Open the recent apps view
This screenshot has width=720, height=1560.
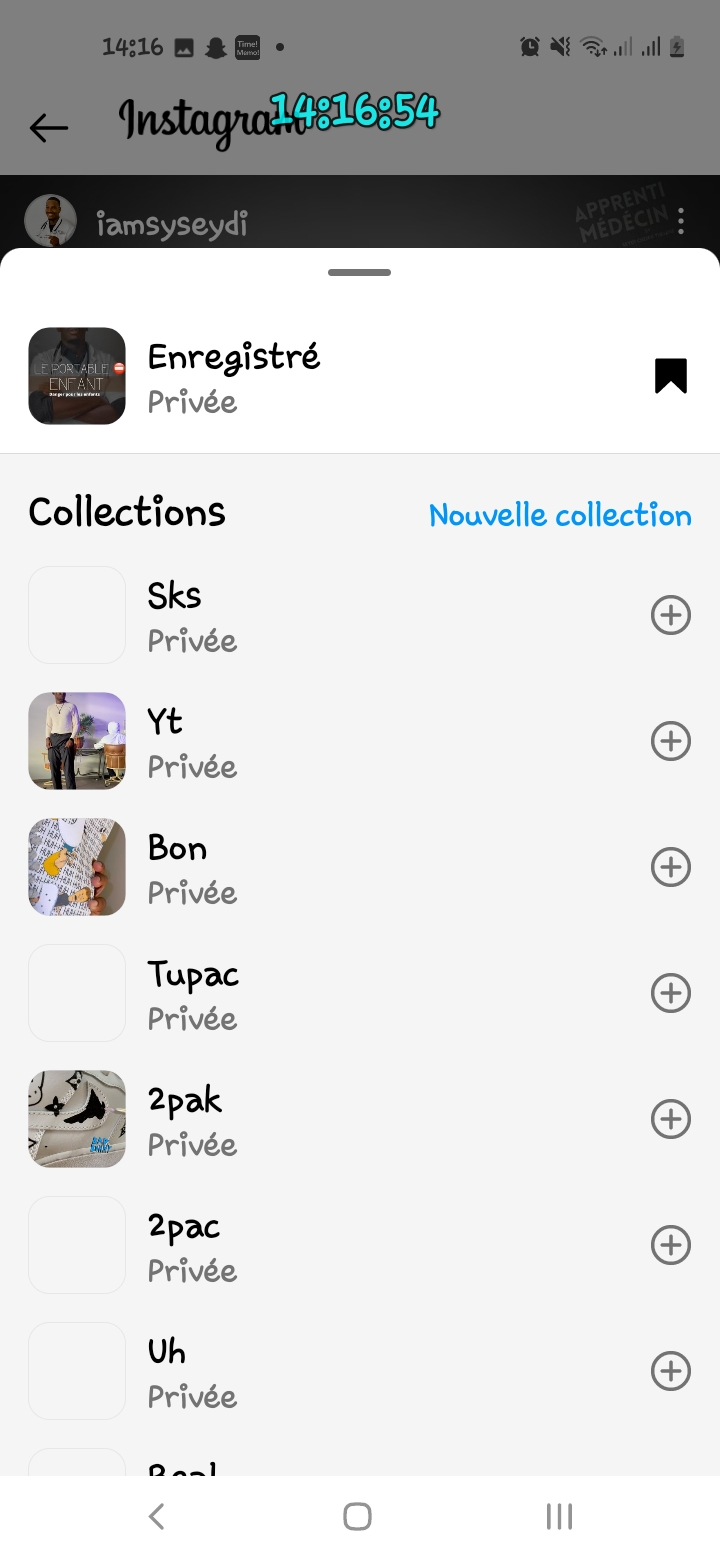559,1517
